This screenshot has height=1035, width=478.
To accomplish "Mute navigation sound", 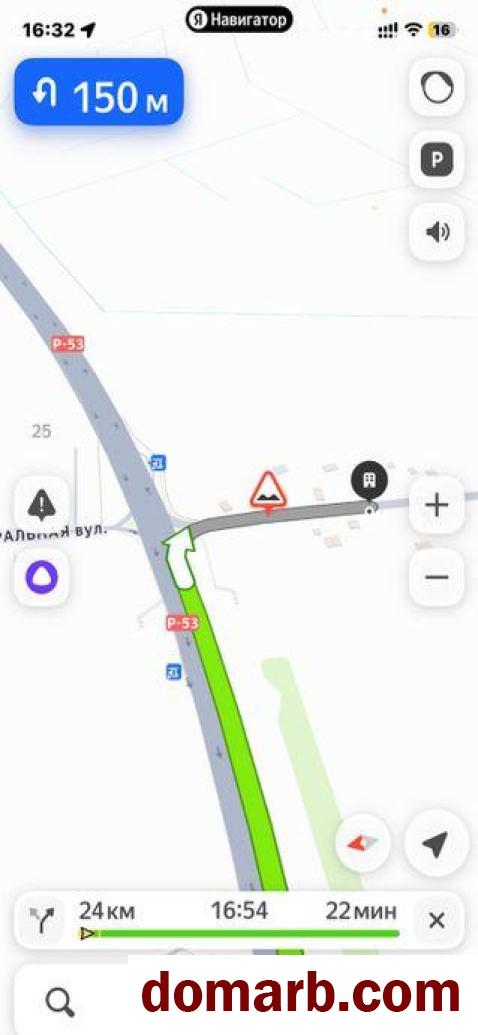I will 437,232.
